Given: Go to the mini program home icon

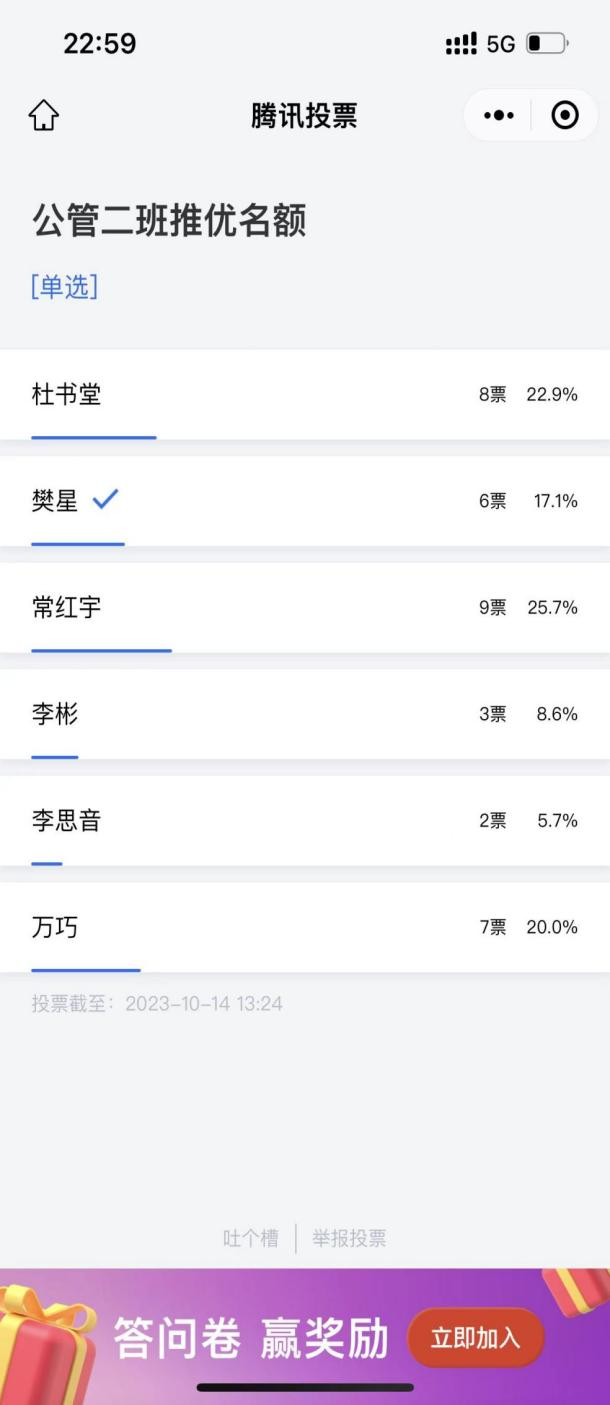Looking at the screenshot, I should [43, 116].
